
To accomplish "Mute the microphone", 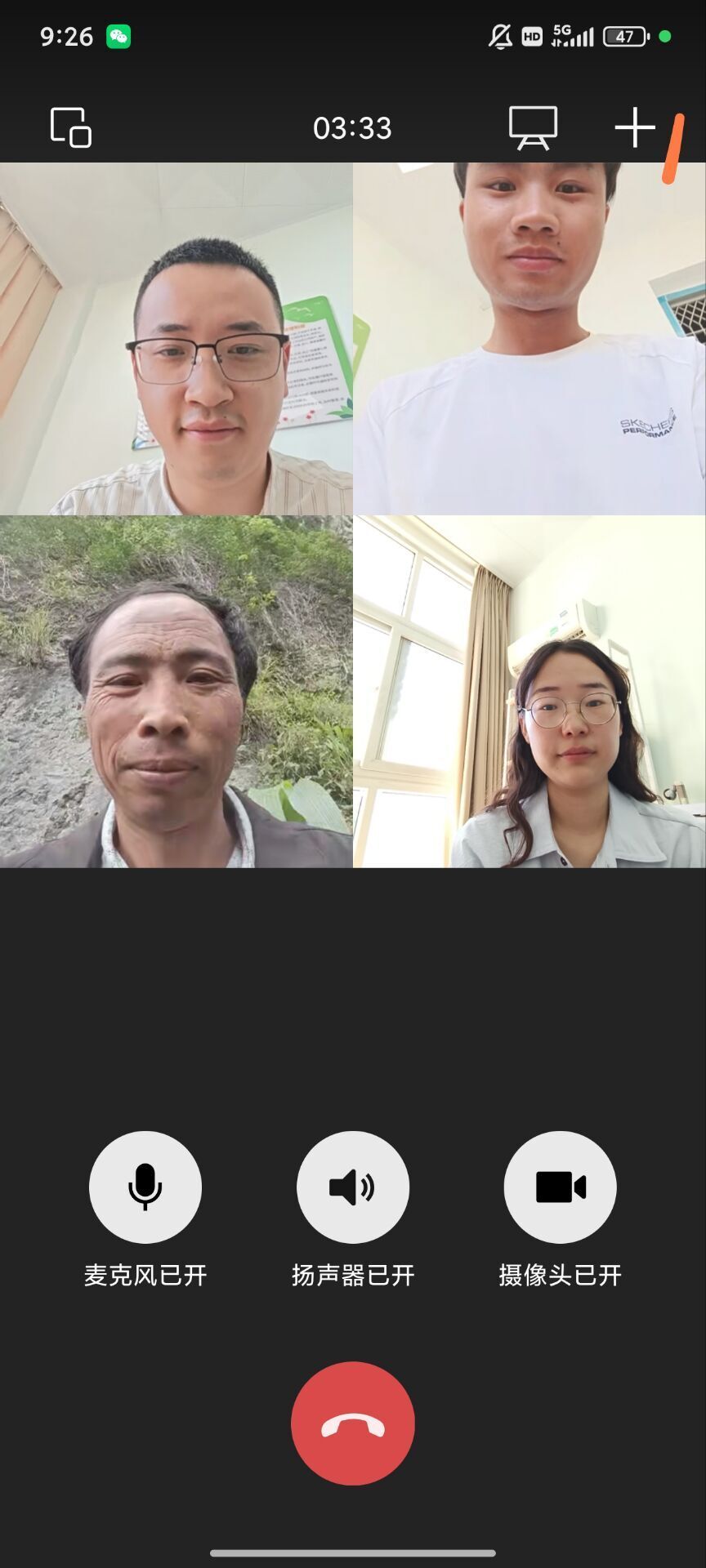I will click(145, 1187).
